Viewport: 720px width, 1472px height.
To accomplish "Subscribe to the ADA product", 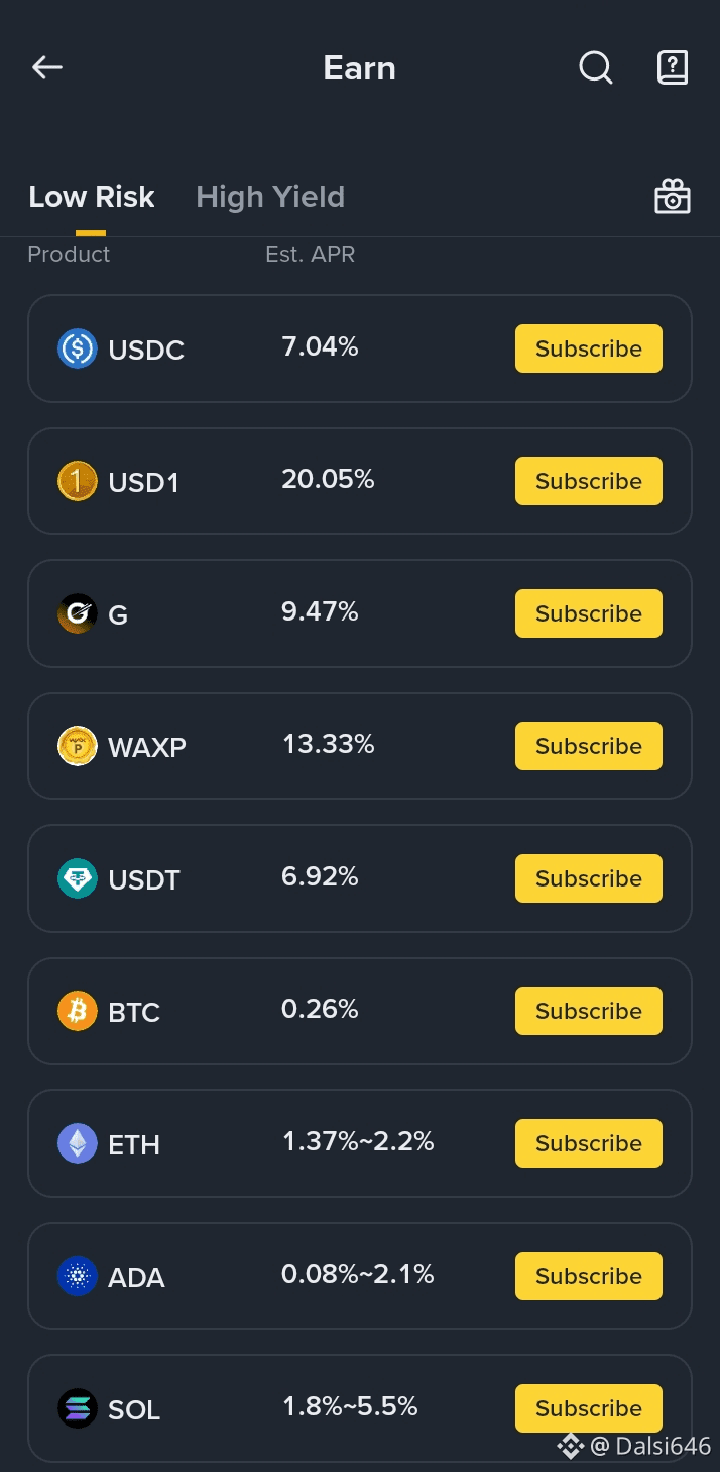I will click(x=588, y=1276).
